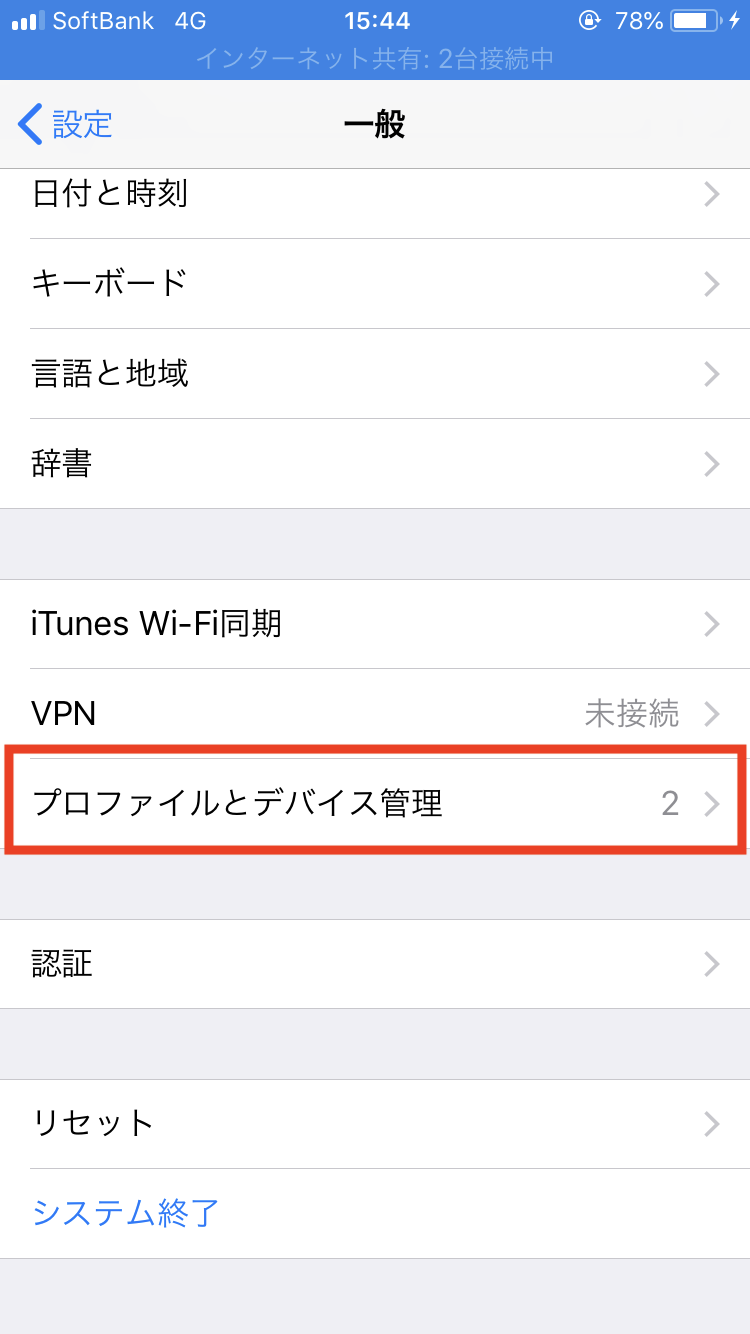Open iTunes Wi-Fi同期 settings

tap(375, 624)
